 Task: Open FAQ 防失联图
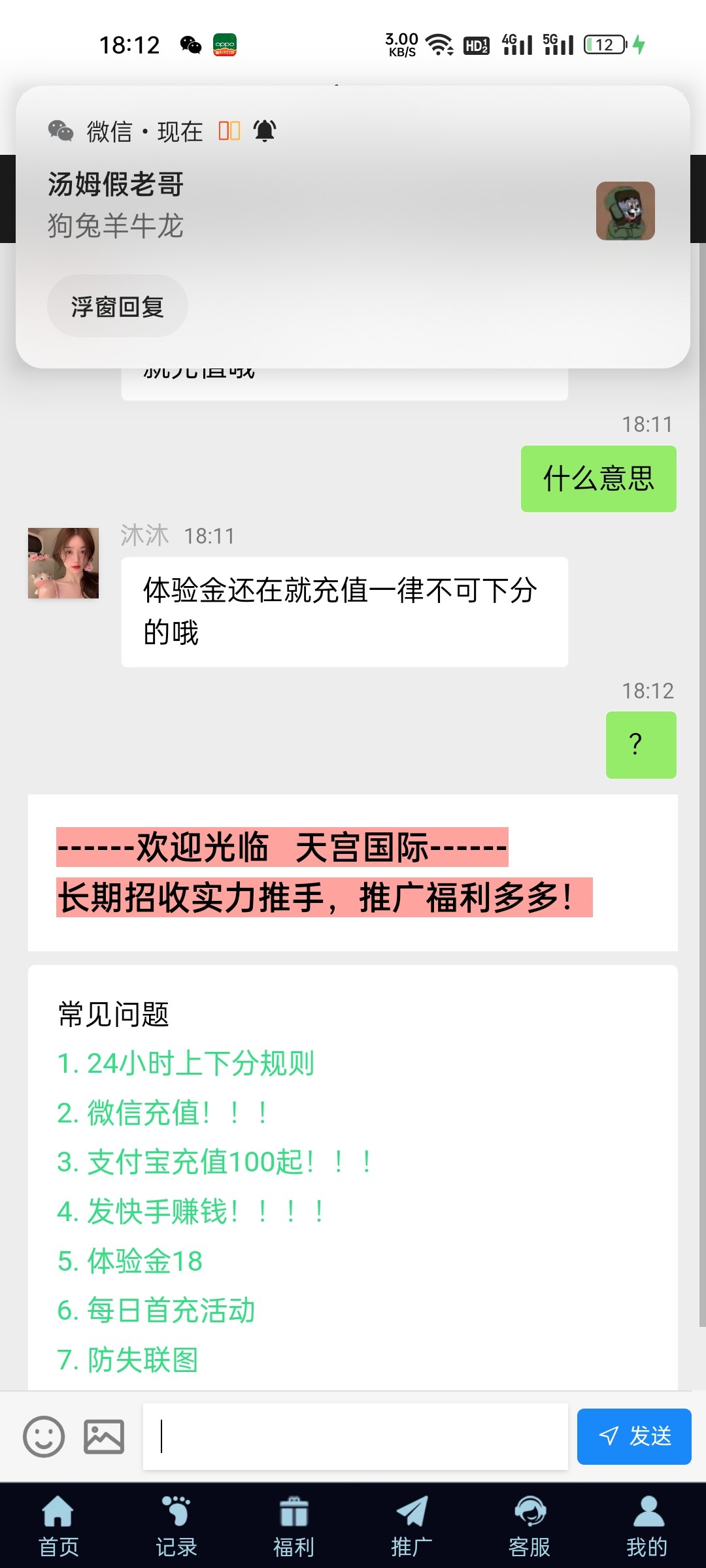[x=127, y=1360]
